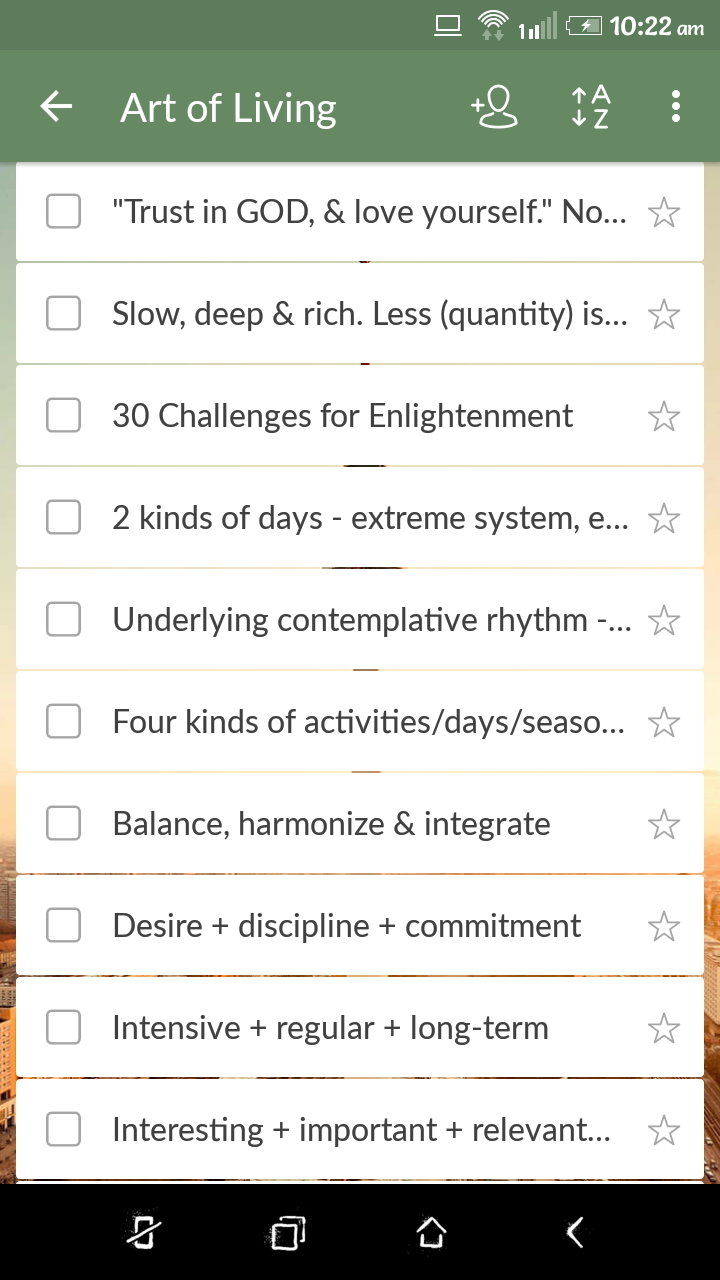Viewport: 720px width, 1280px height.
Task: Check off "Trust in GOD, & love yourself"
Action: [64, 212]
